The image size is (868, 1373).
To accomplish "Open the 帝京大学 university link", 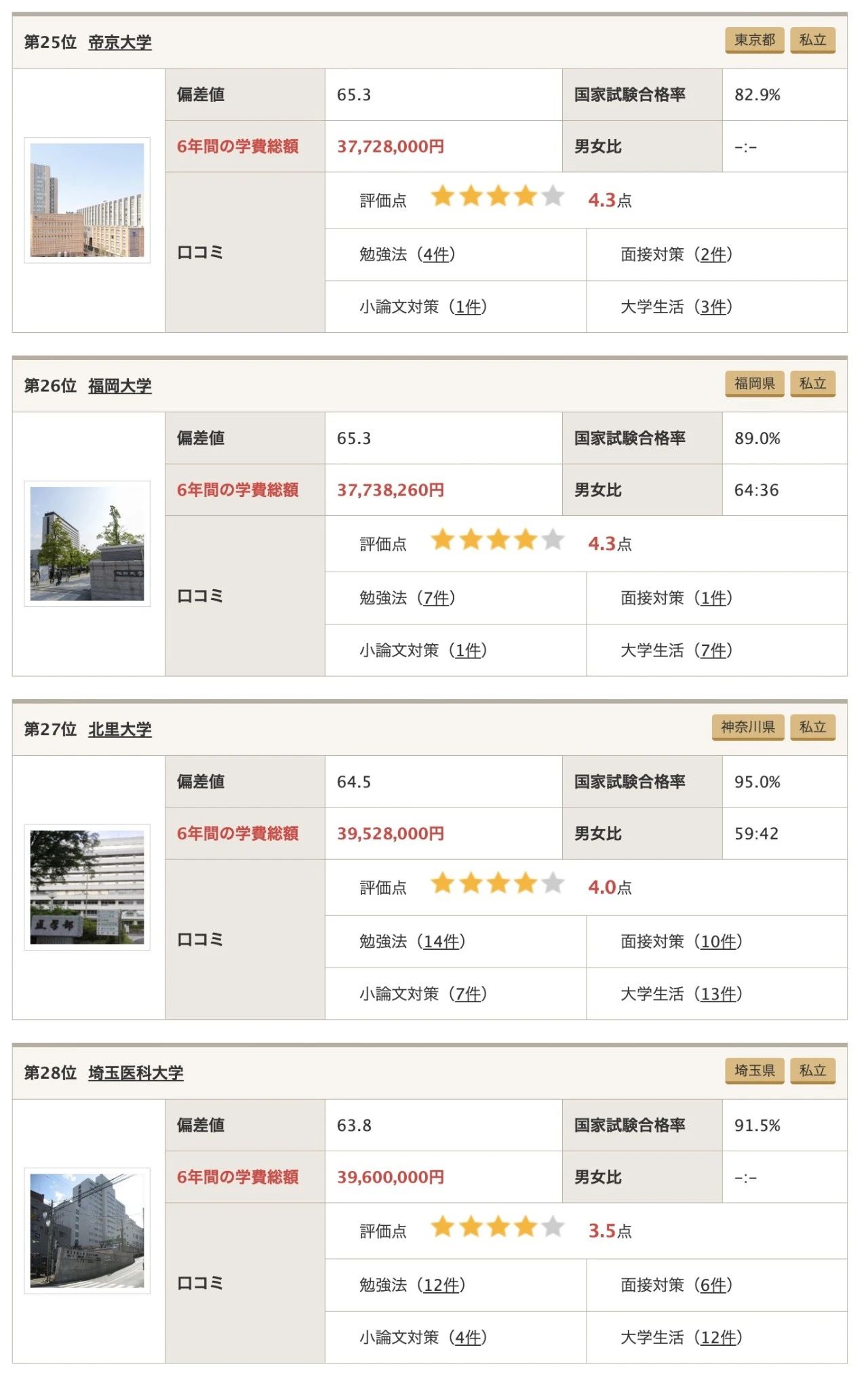I will click(119, 42).
